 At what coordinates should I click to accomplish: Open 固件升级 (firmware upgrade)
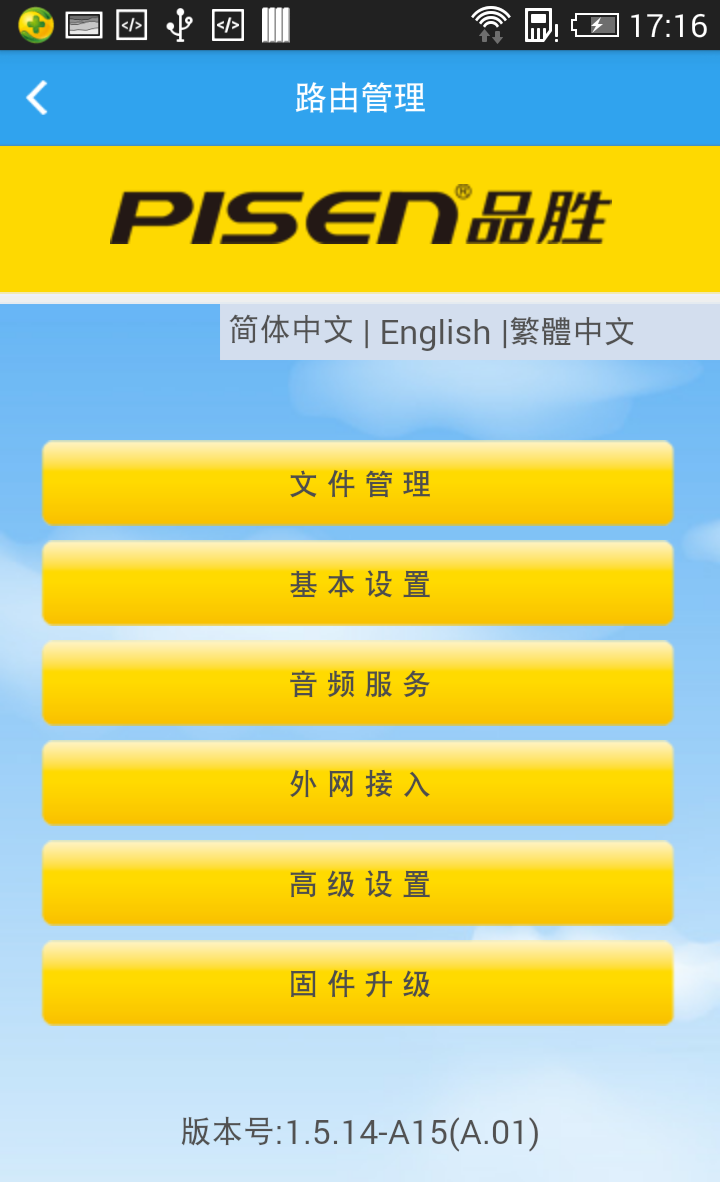click(x=358, y=983)
